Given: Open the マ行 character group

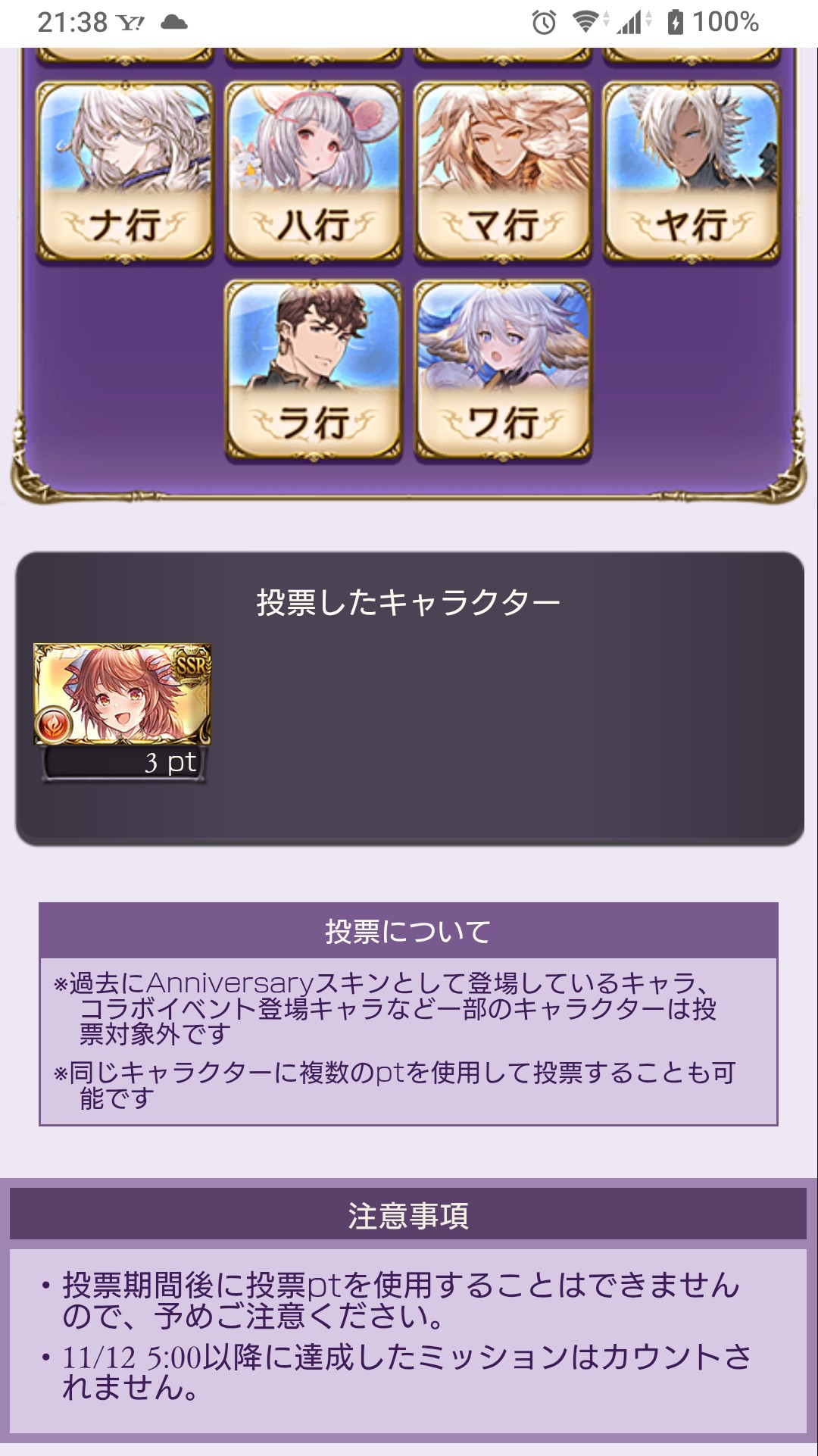Looking at the screenshot, I should (503, 172).
